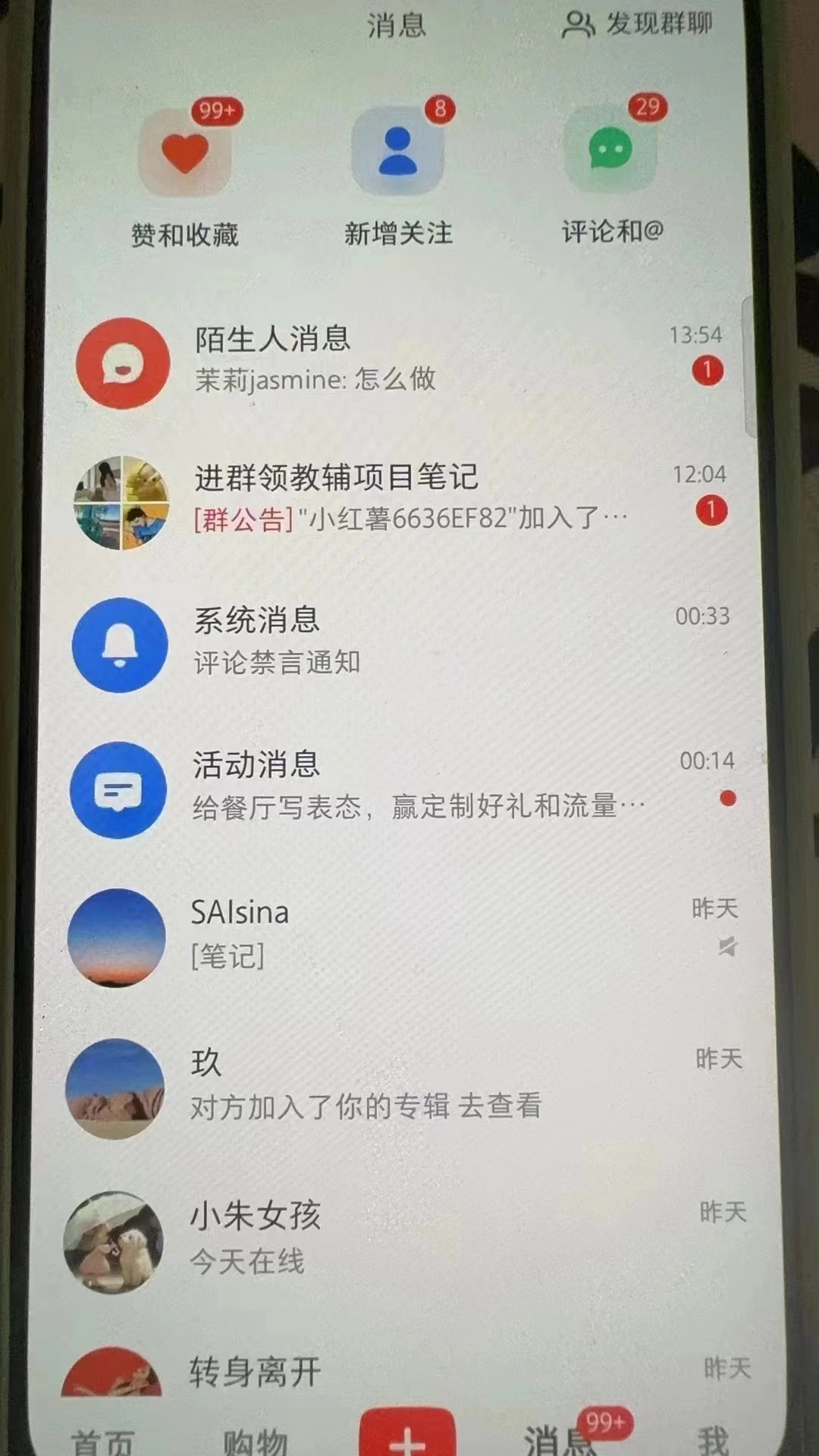
Task: Open the 赞和收藏 heart icon
Action: pyautogui.click(x=184, y=149)
